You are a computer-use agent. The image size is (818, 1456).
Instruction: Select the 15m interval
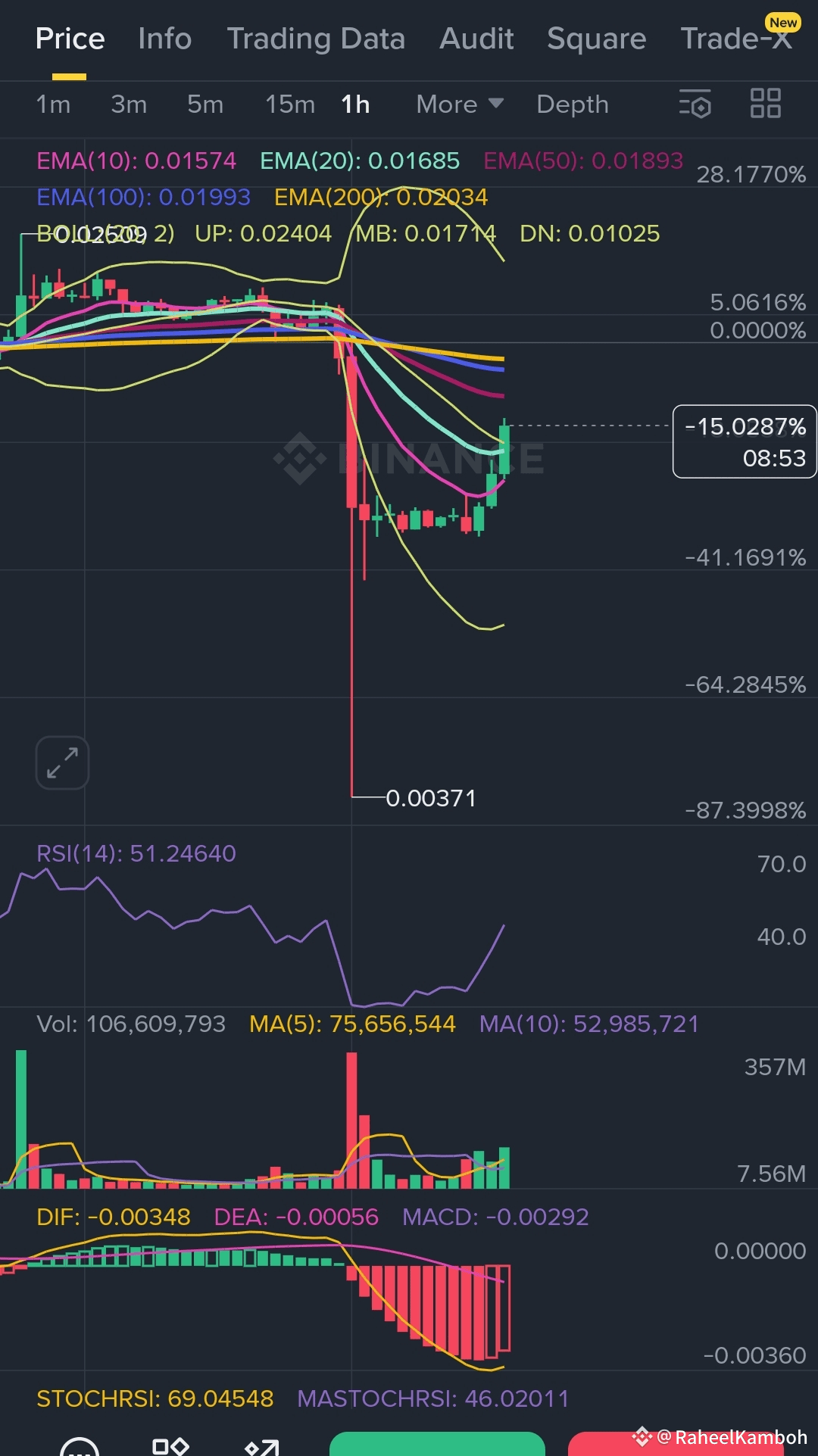pos(289,104)
